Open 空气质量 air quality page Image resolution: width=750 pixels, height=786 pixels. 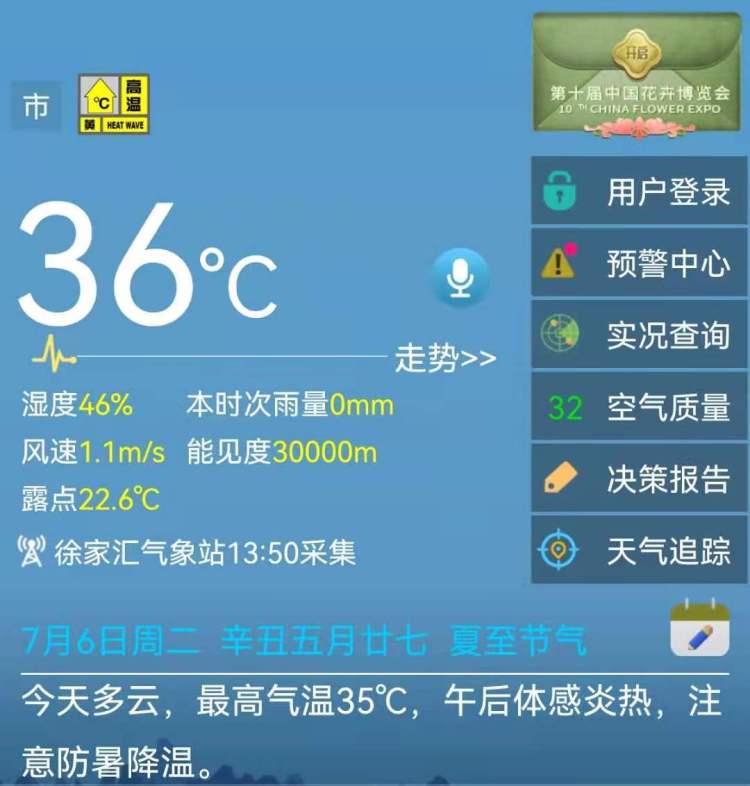pyautogui.click(x=639, y=407)
